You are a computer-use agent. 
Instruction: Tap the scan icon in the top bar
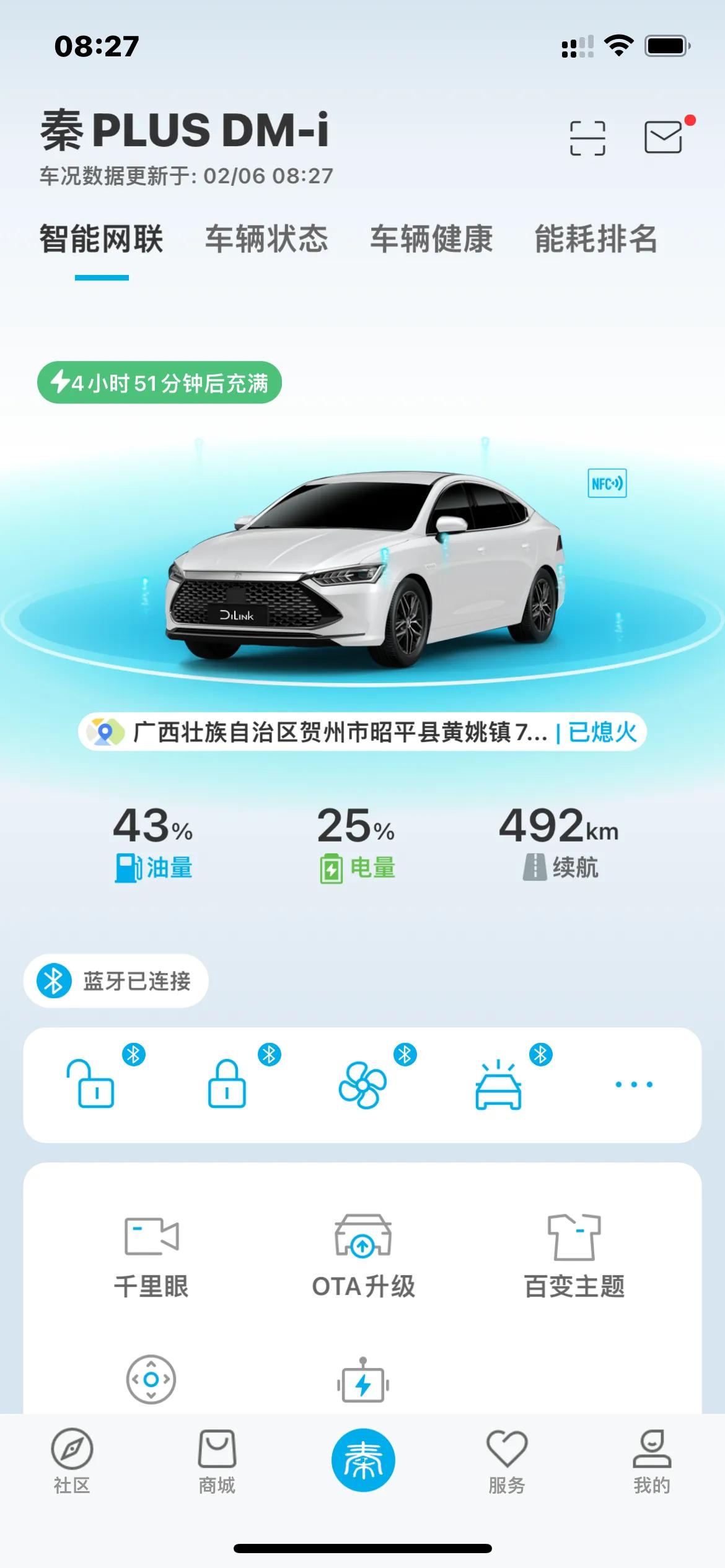click(589, 137)
